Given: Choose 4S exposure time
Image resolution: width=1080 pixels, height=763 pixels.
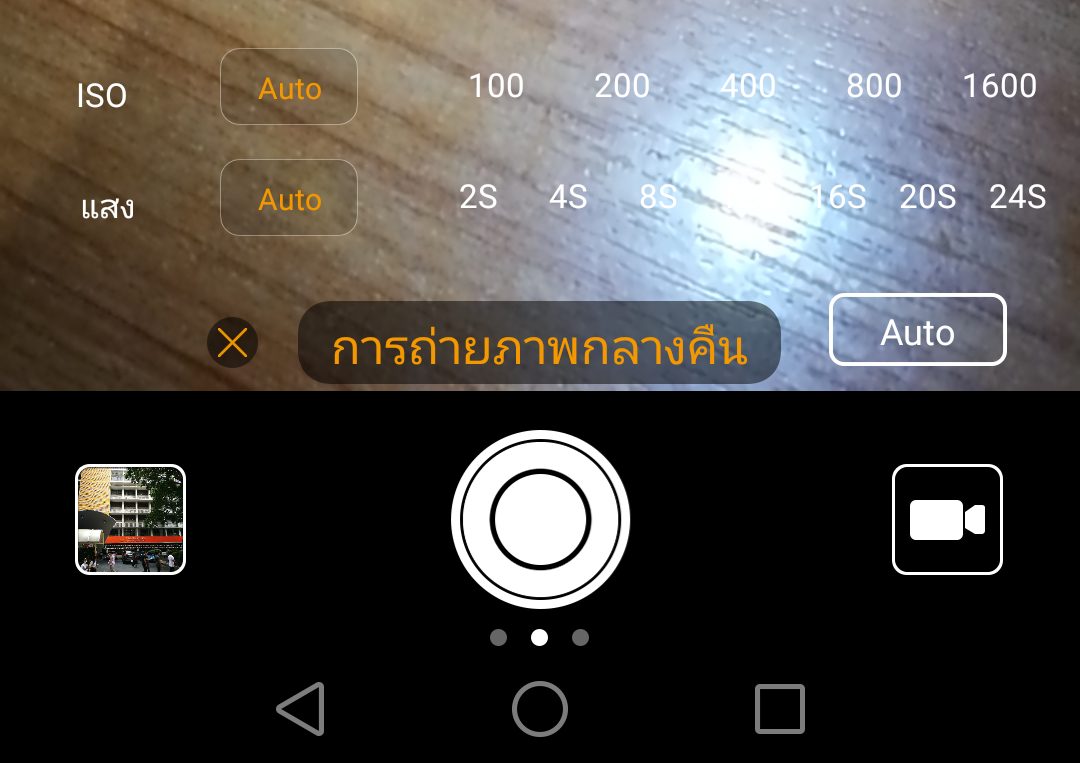Looking at the screenshot, I should pos(568,197).
